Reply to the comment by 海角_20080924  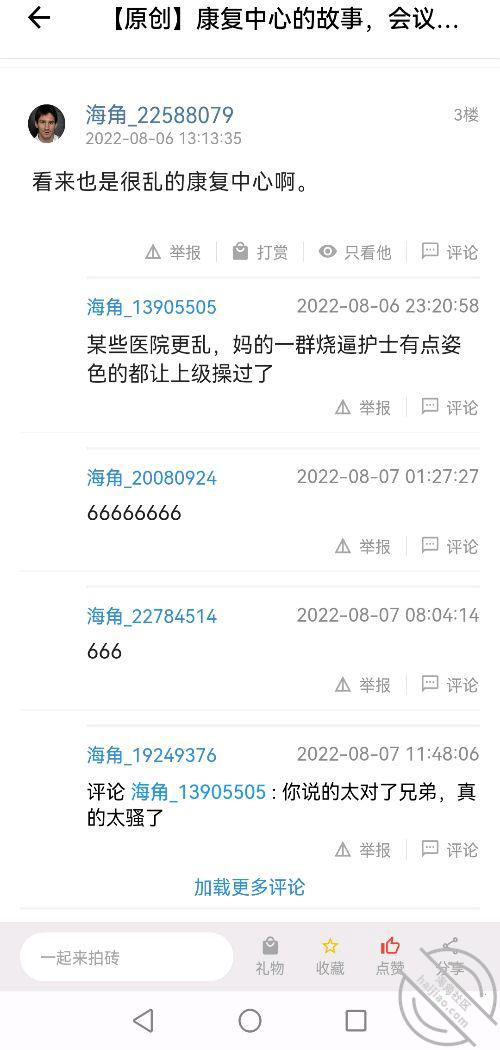pos(450,546)
